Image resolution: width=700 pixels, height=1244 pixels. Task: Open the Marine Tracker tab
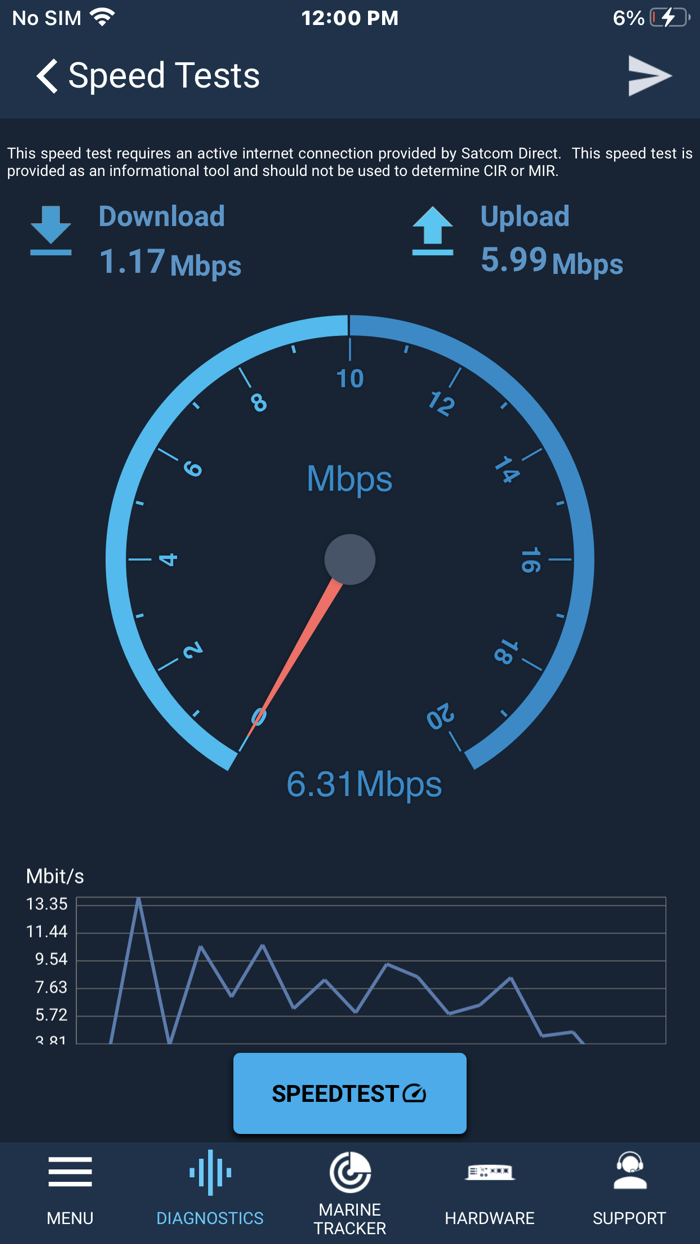(350, 1192)
